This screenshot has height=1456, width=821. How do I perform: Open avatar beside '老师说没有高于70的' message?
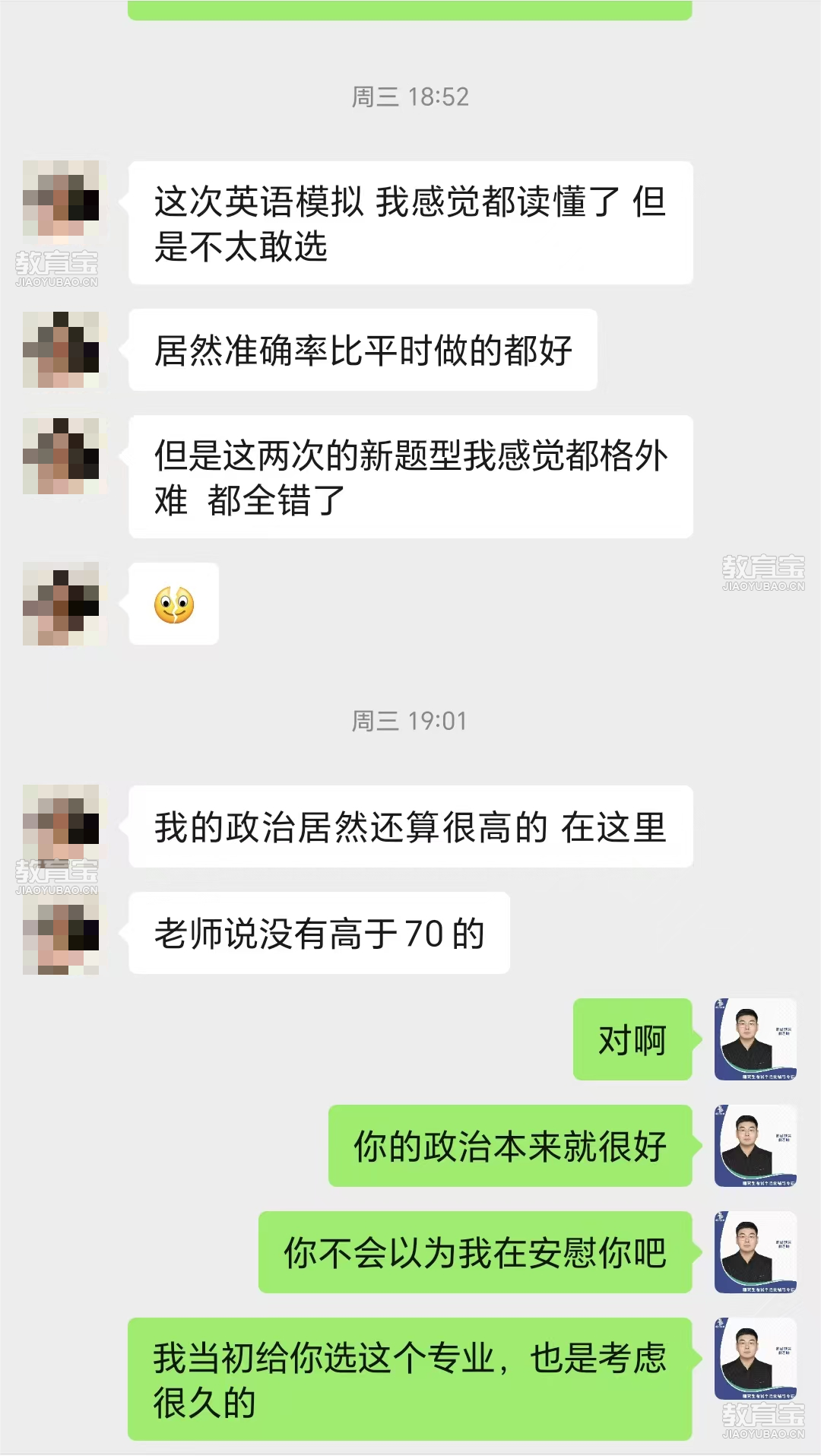coord(61,934)
